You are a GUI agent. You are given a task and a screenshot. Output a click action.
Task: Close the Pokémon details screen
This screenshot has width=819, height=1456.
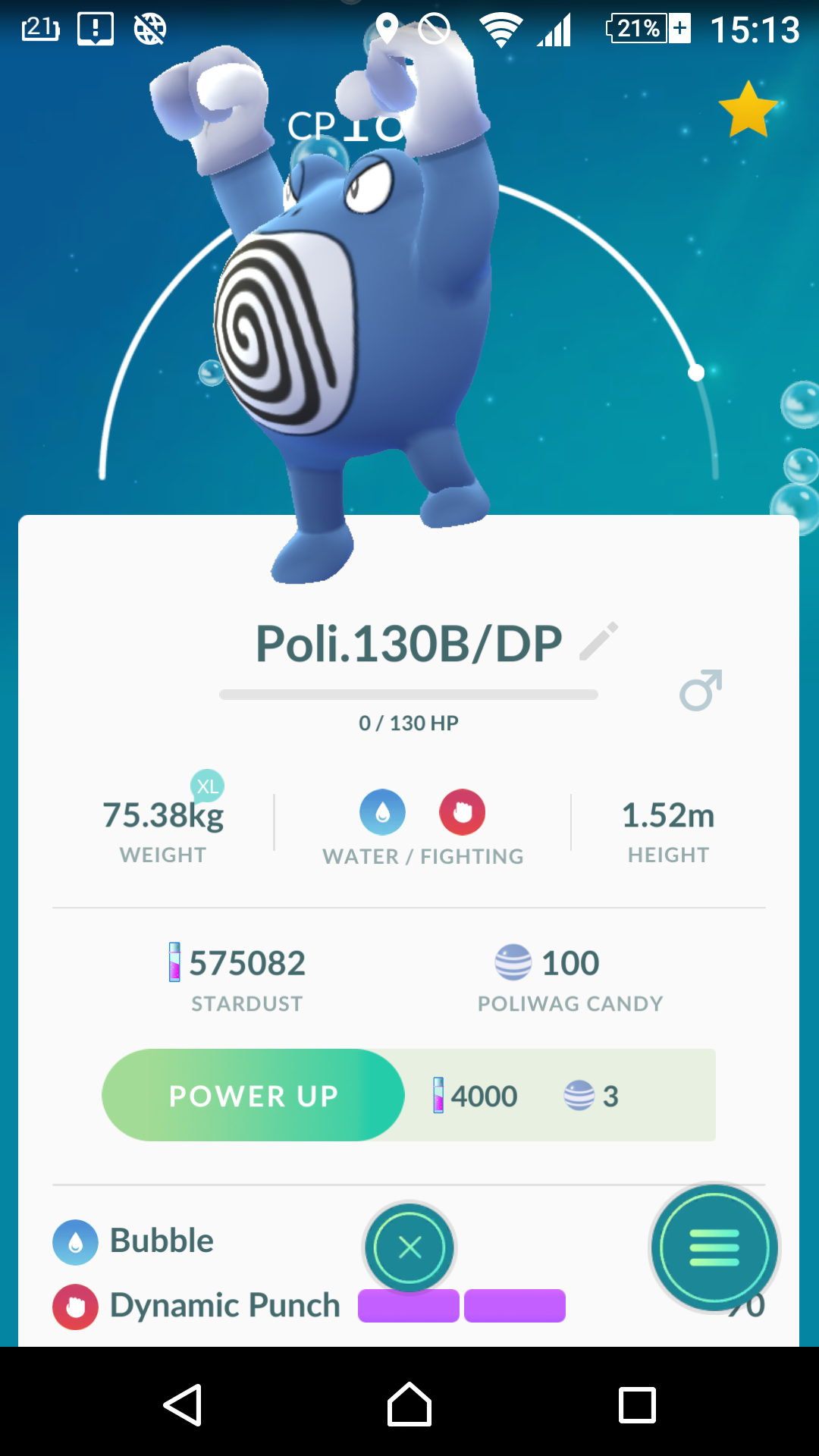[409, 1247]
